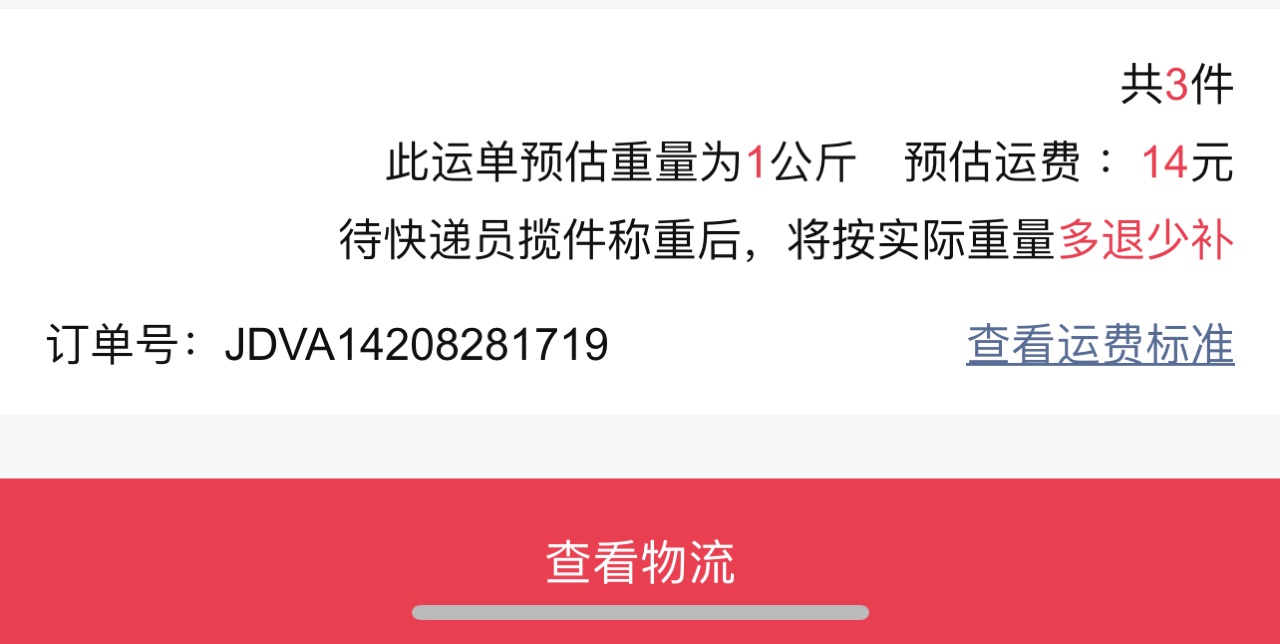
Task: Open the 查看运费标准 link
Action: coord(1100,345)
